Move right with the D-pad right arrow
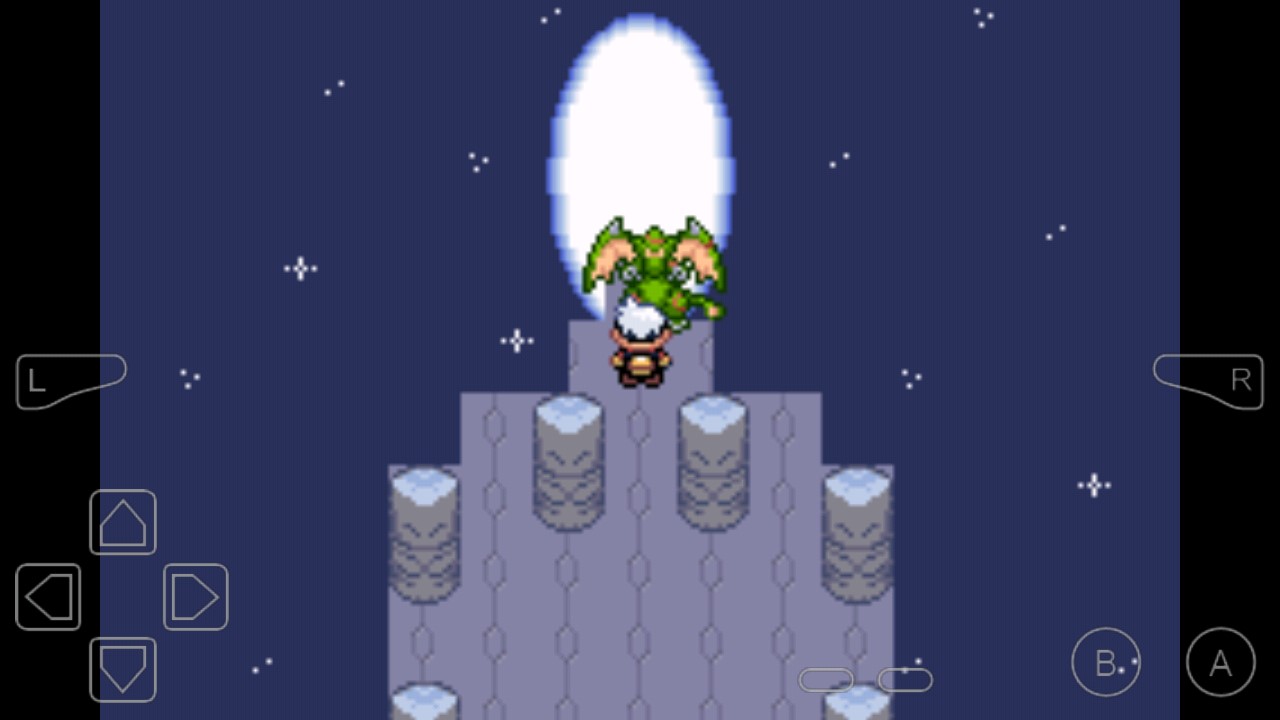 (x=196, y=597)
